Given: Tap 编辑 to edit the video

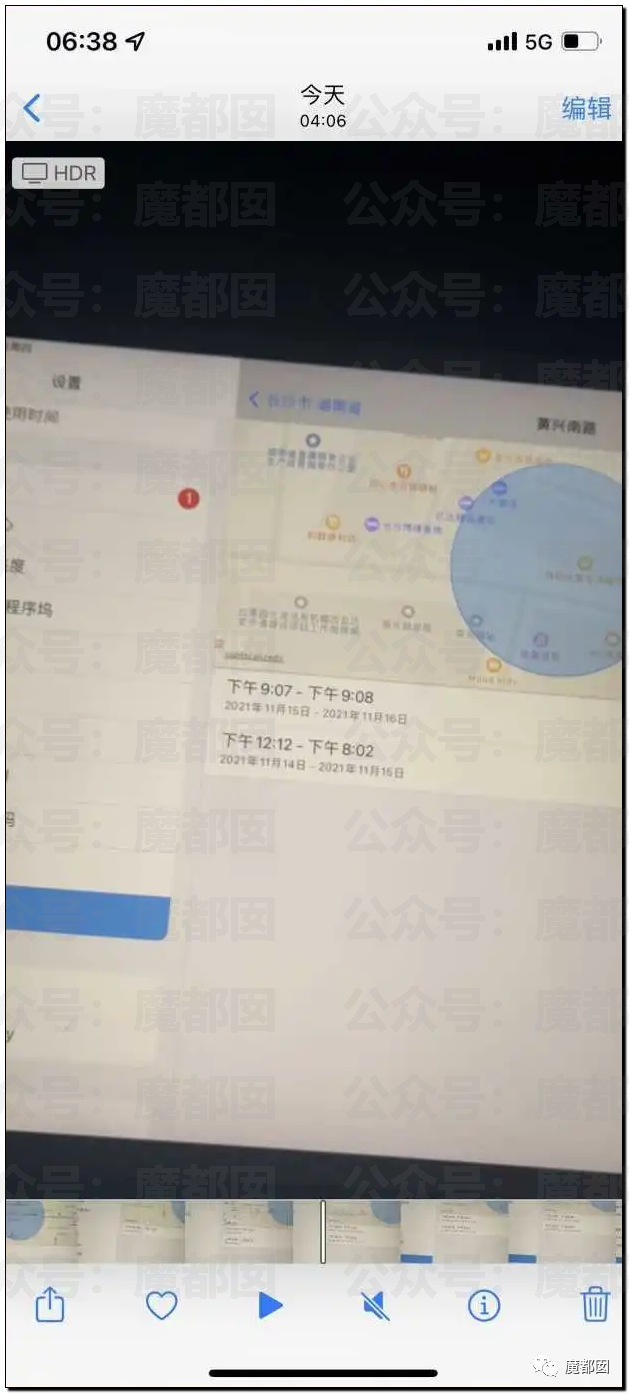Looking at the screenshot, I should pyautogui.click(x=586, y=108).
